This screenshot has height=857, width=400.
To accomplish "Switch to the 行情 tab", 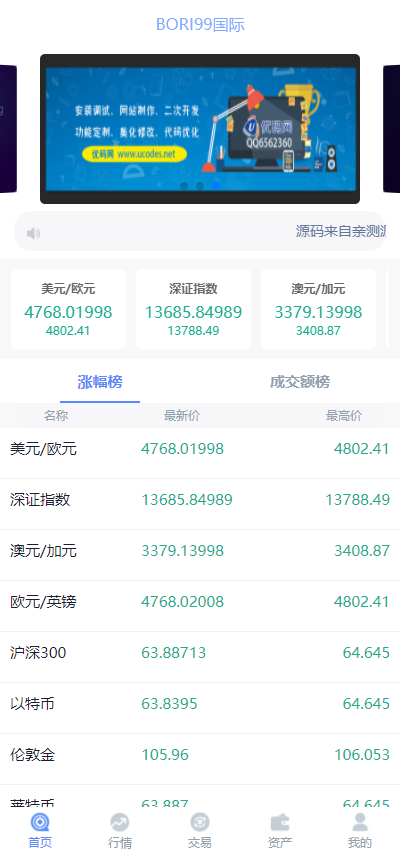I will [x=120, y=831].
